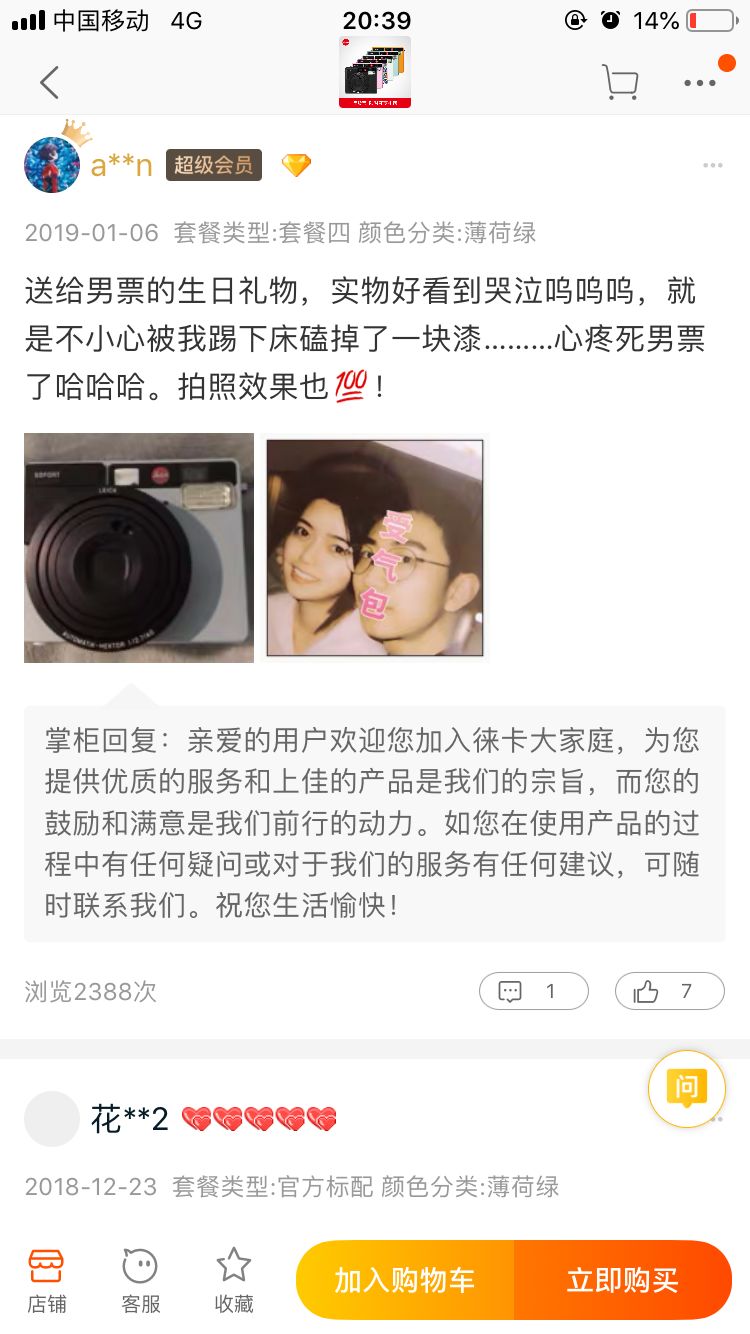Open 客服 customer service chat
The image size is (750, 1334).
139,1280
